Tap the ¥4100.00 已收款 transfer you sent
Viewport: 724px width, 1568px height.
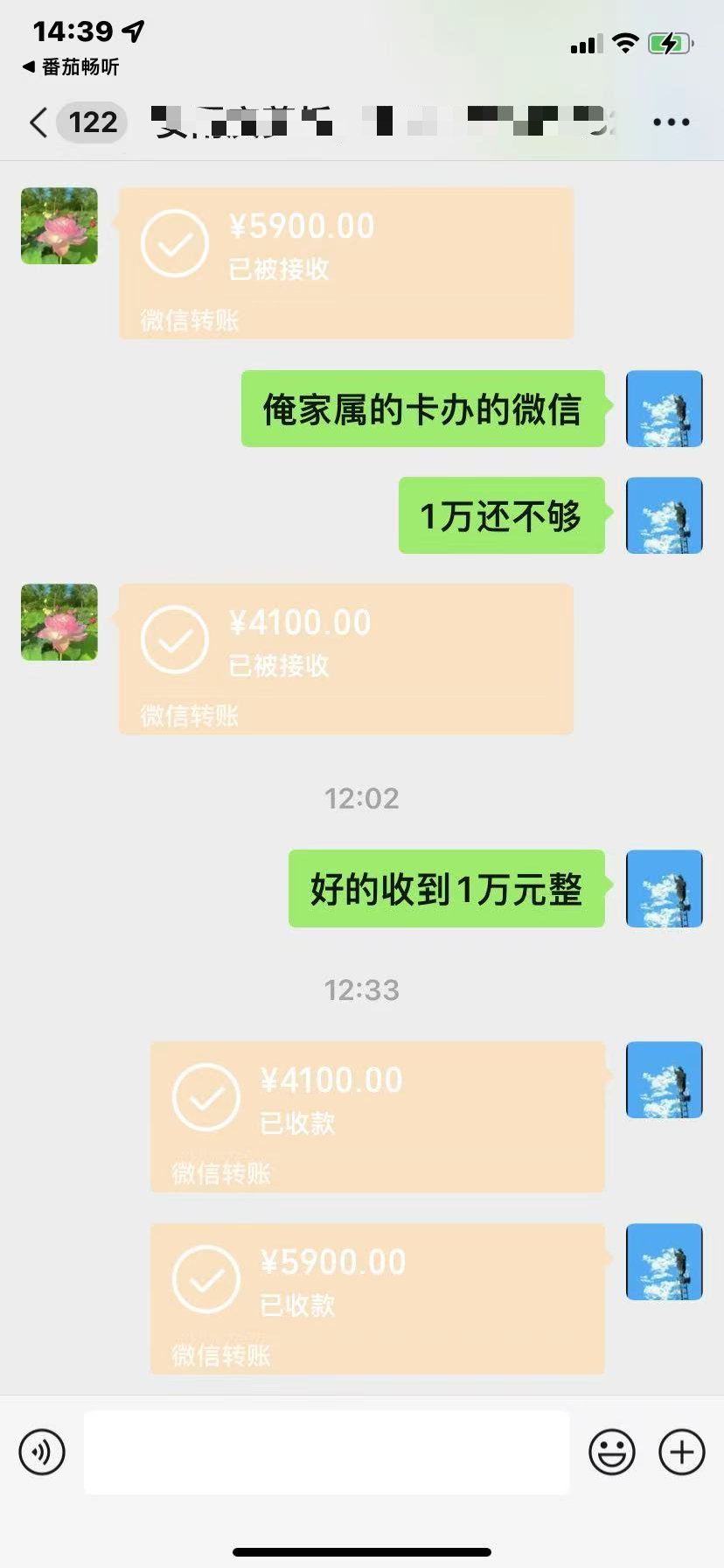[x=376, y=1117]
